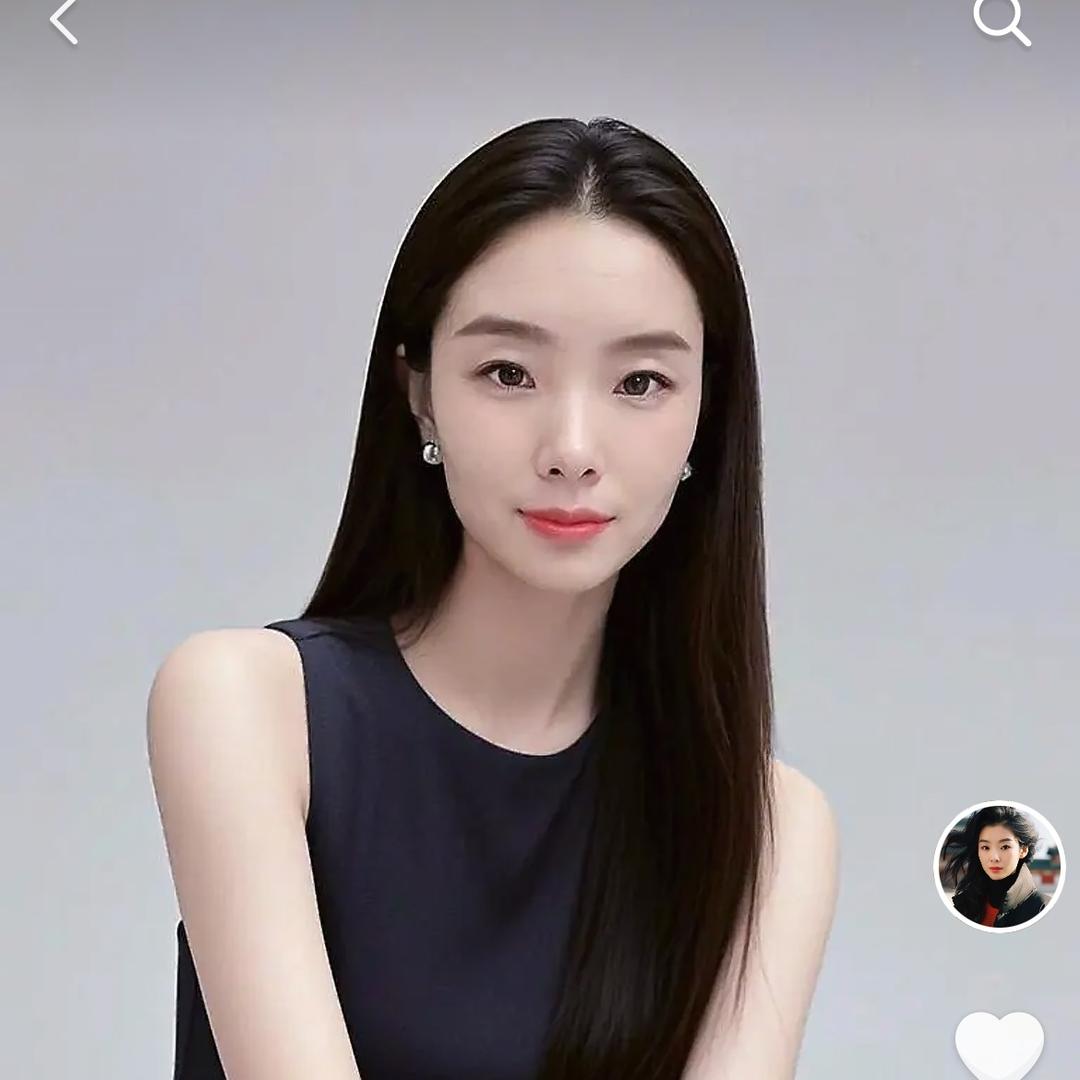This screenshot has width=1080, height=1080.
Task: Open search with the magnifier icon
Action: click(1002, 21)
